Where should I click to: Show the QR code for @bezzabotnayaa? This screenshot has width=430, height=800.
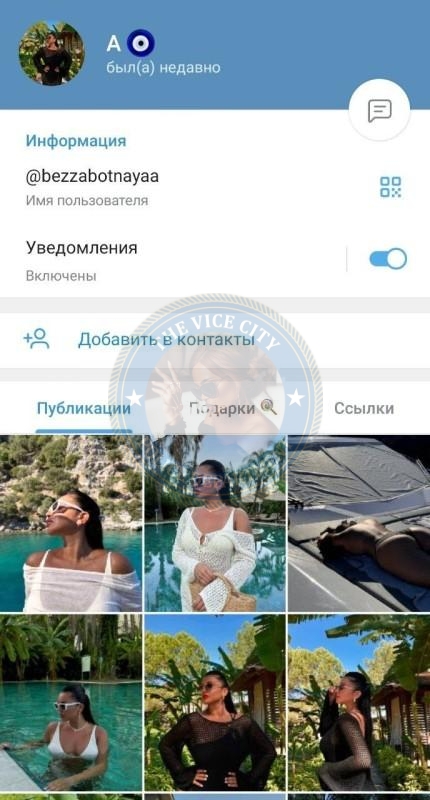point(390,187)
